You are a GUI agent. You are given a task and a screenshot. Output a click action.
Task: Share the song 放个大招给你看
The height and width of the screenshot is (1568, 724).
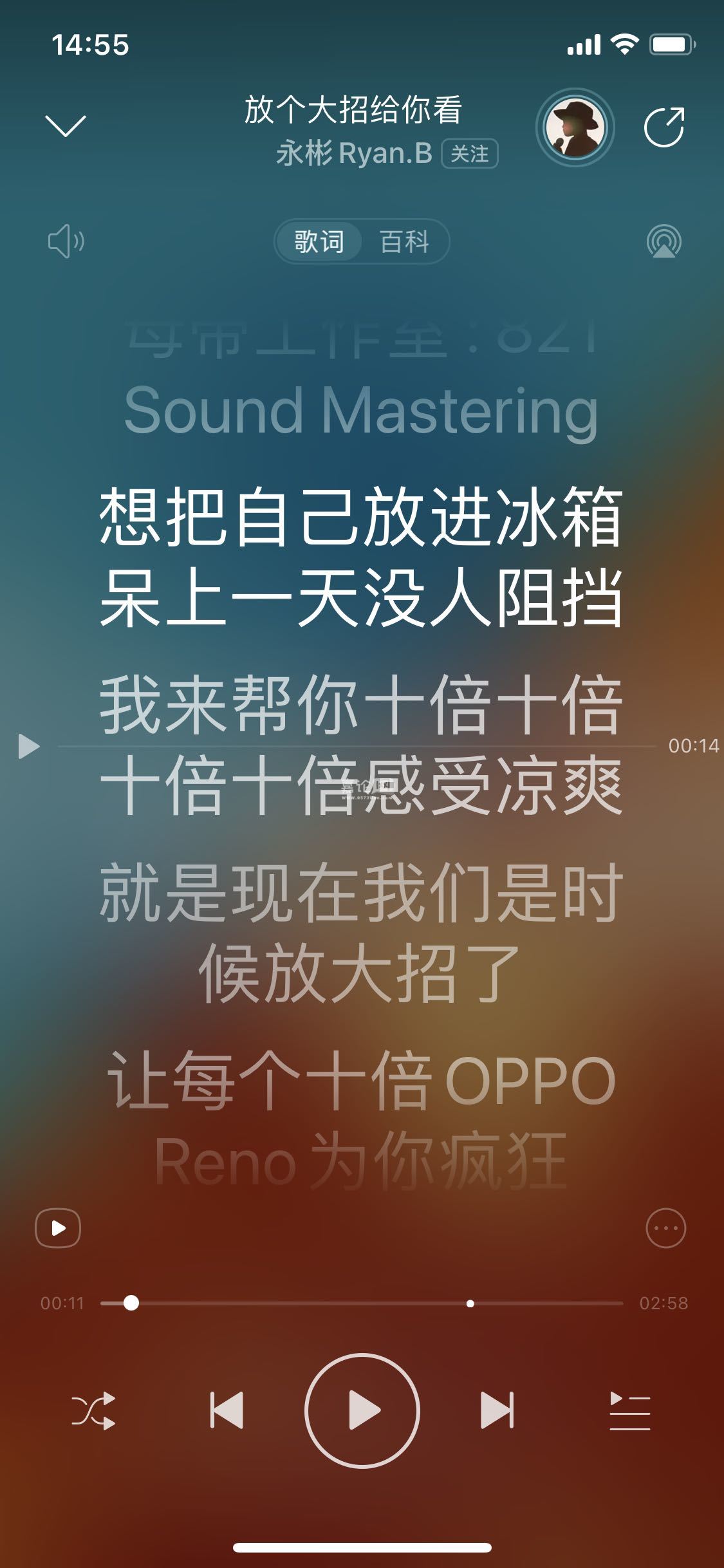tap(664, 127)
